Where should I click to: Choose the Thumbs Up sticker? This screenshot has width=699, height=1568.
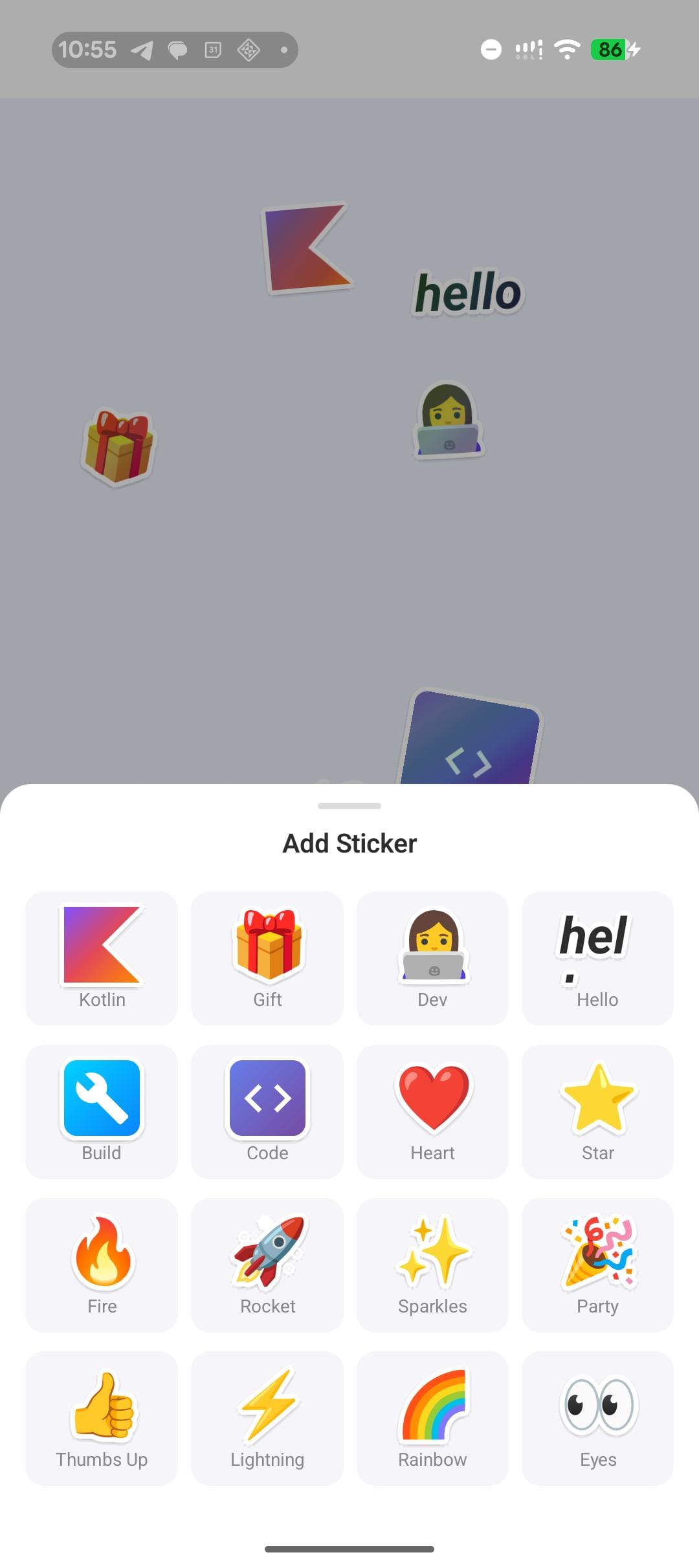pyautogui.click(x=102, y=1417)
